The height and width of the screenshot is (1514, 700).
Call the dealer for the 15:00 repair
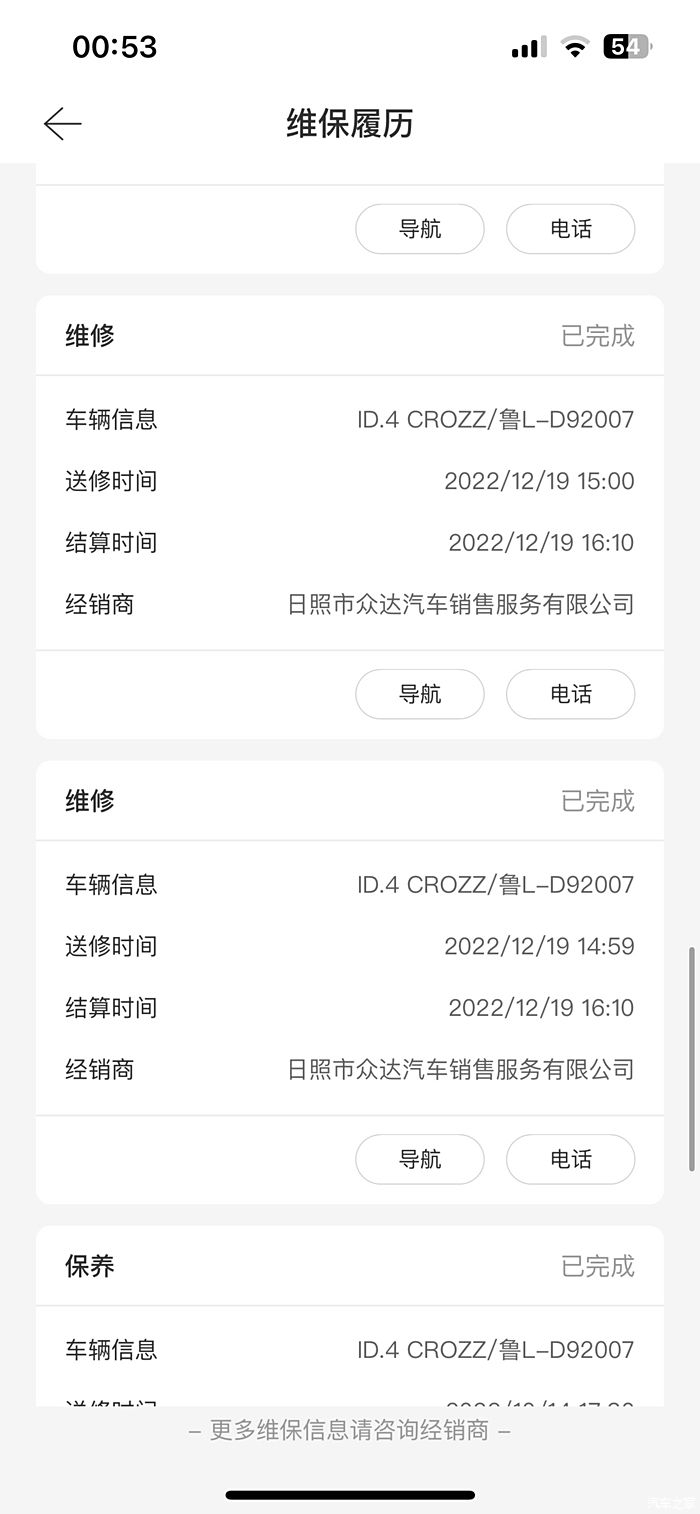tap(570, 694)
